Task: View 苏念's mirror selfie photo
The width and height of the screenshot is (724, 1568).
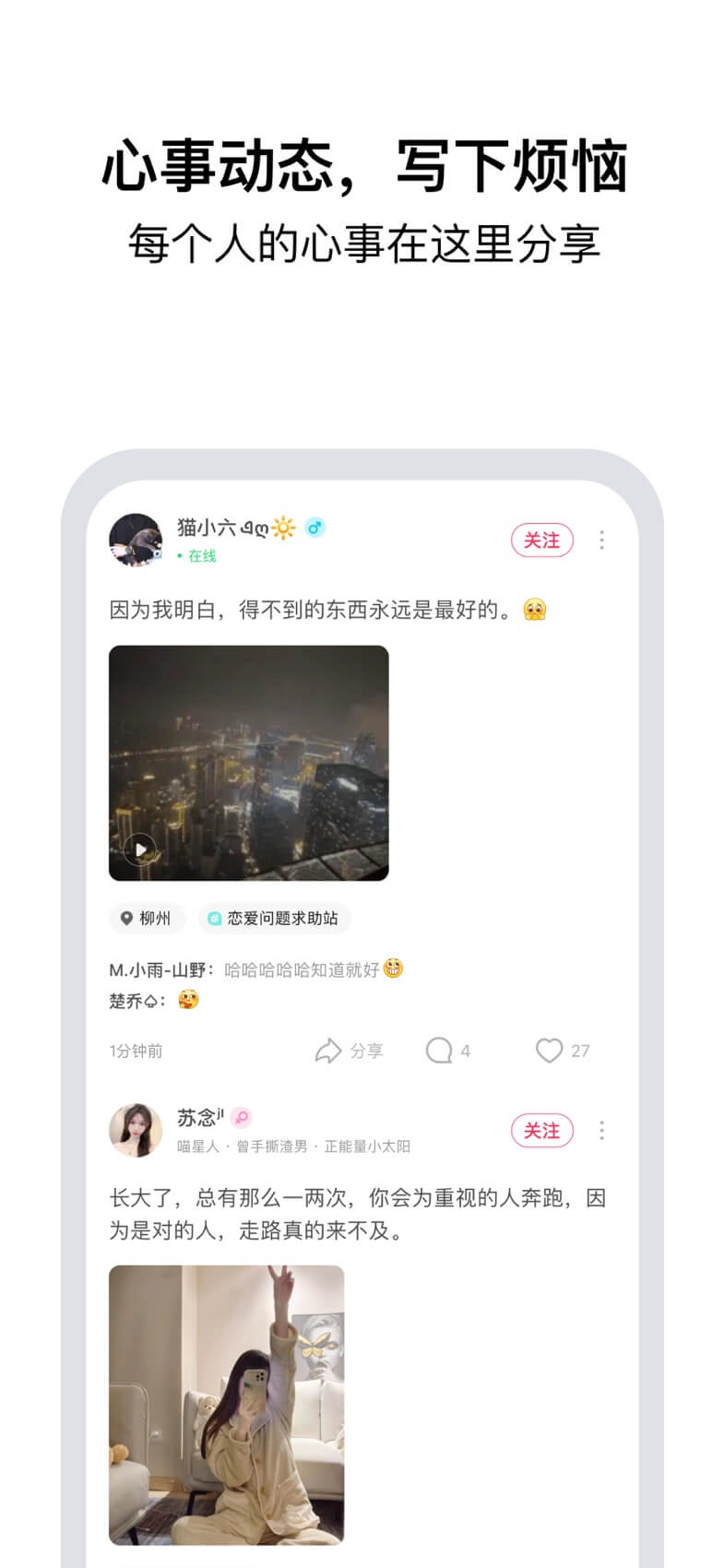Action: pyautogui.click(x=226, y=1402)
